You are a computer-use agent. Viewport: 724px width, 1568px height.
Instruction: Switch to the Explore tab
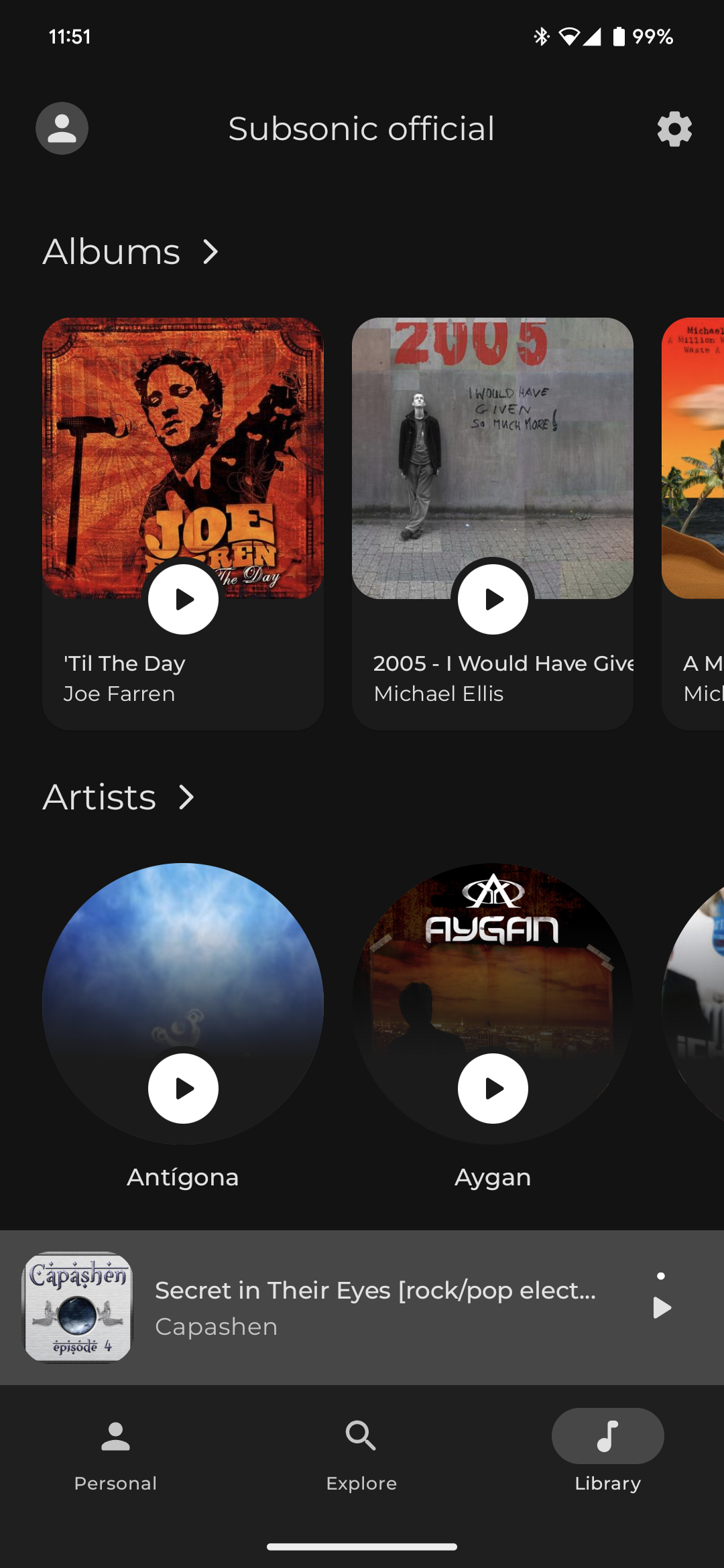(361, 1455)
